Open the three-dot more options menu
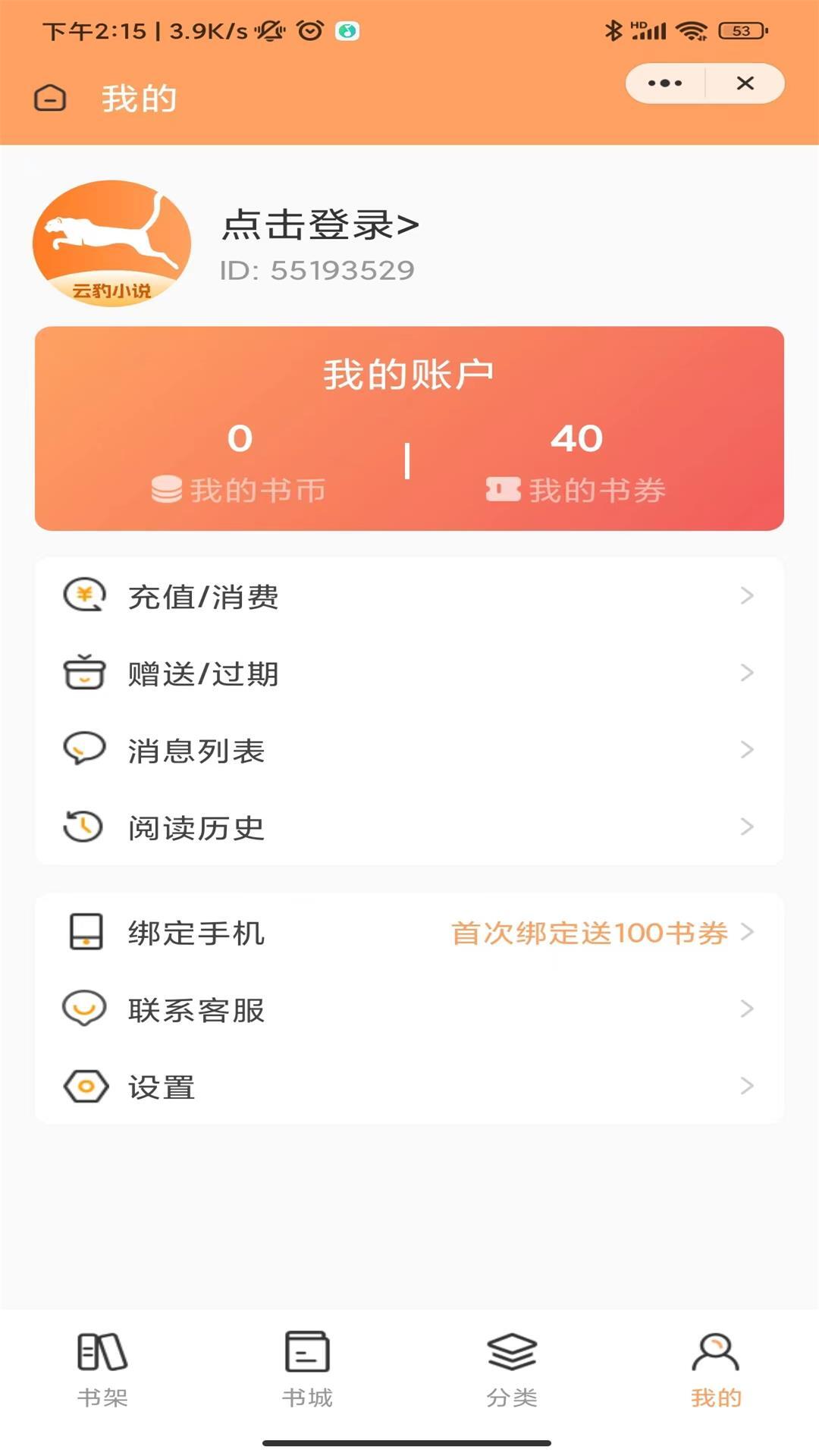Viewport: 819px width, 1456px height. click(663, 83)
